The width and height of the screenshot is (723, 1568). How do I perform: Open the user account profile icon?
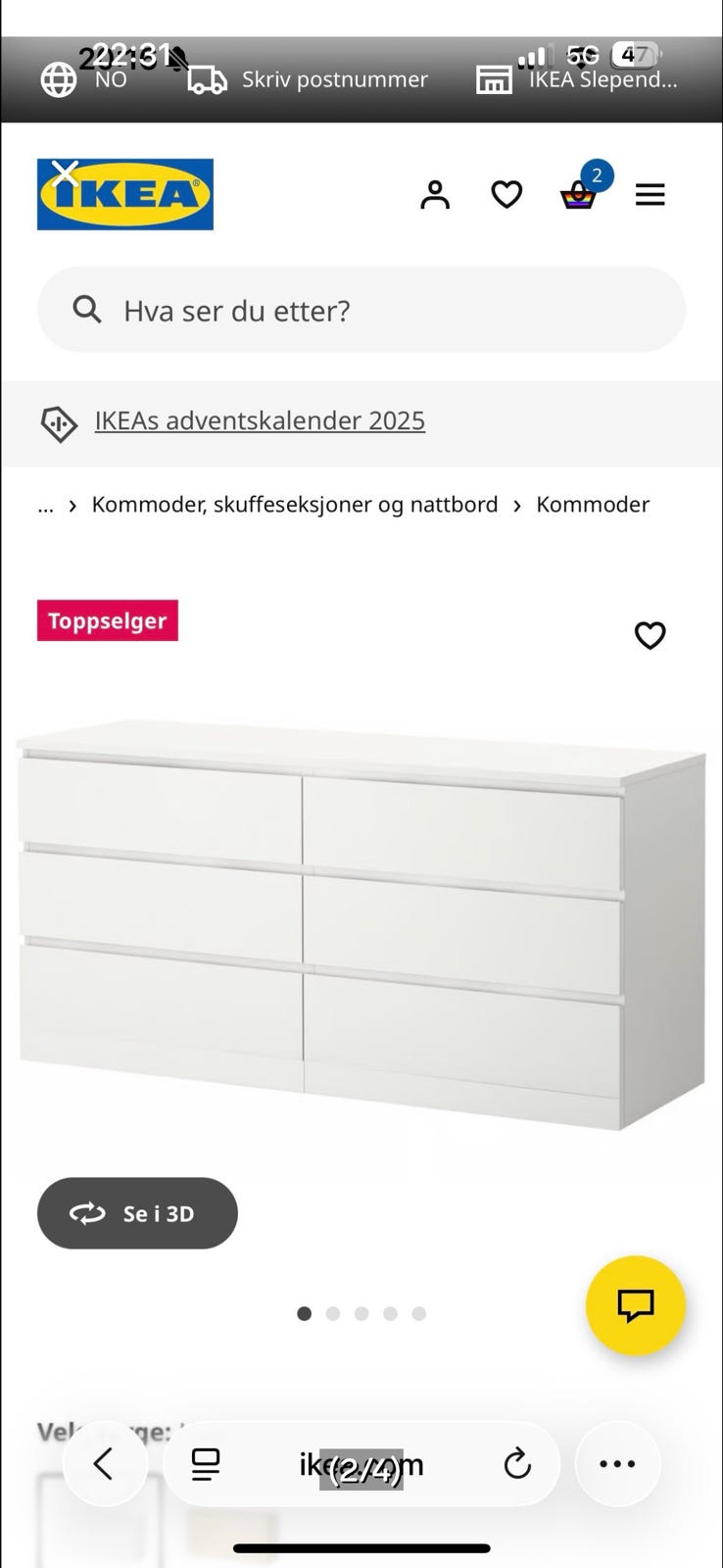435,194
